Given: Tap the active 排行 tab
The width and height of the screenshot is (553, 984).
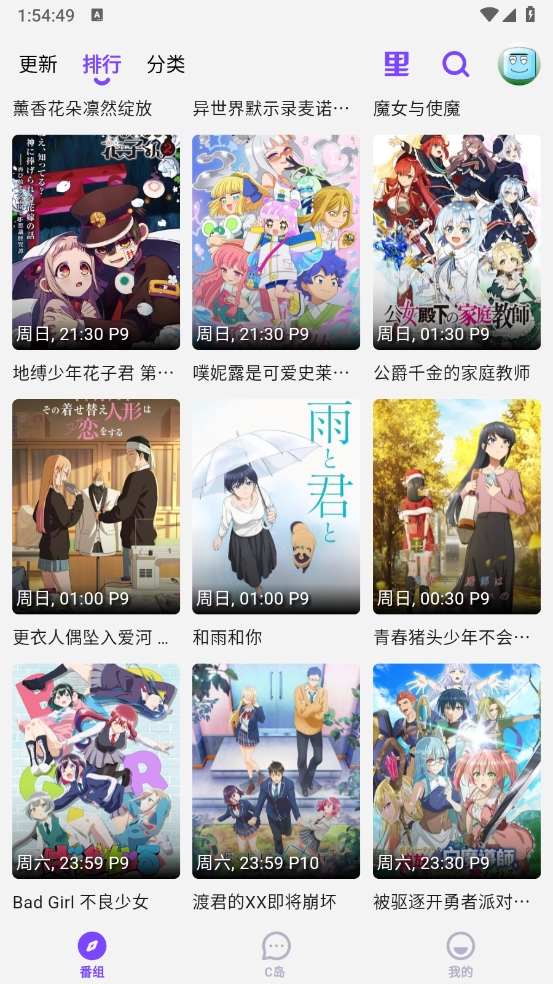Looking at the screenshot, I should tap(102, 64).
